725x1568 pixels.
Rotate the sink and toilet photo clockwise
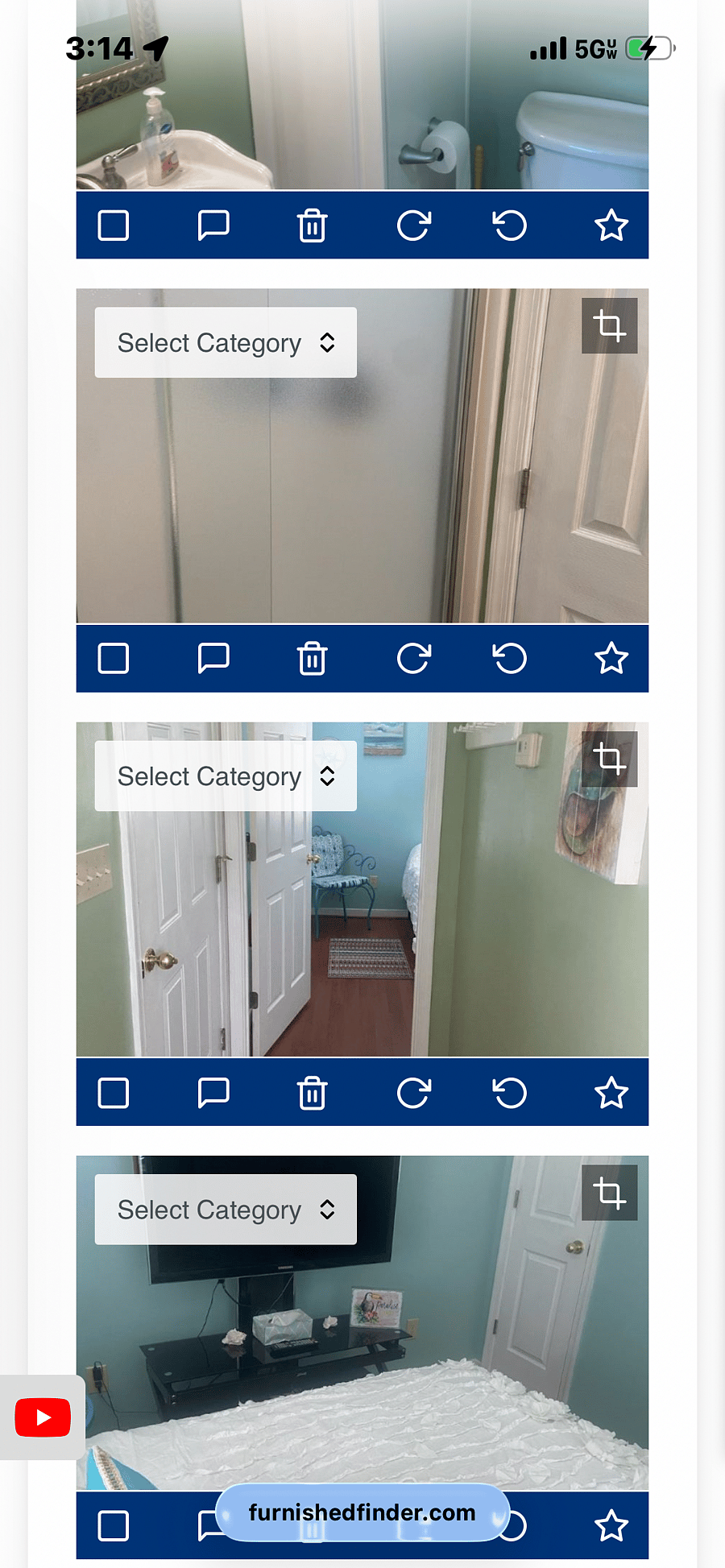(x=413, y=225)
